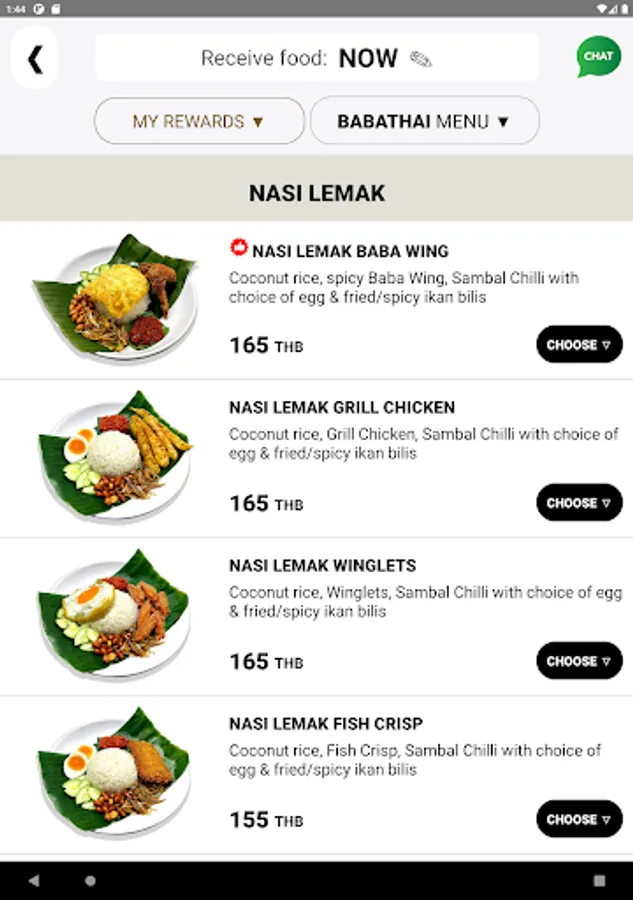
Task: Open the Babathai Menu dropdown
Action: (425, 121)
